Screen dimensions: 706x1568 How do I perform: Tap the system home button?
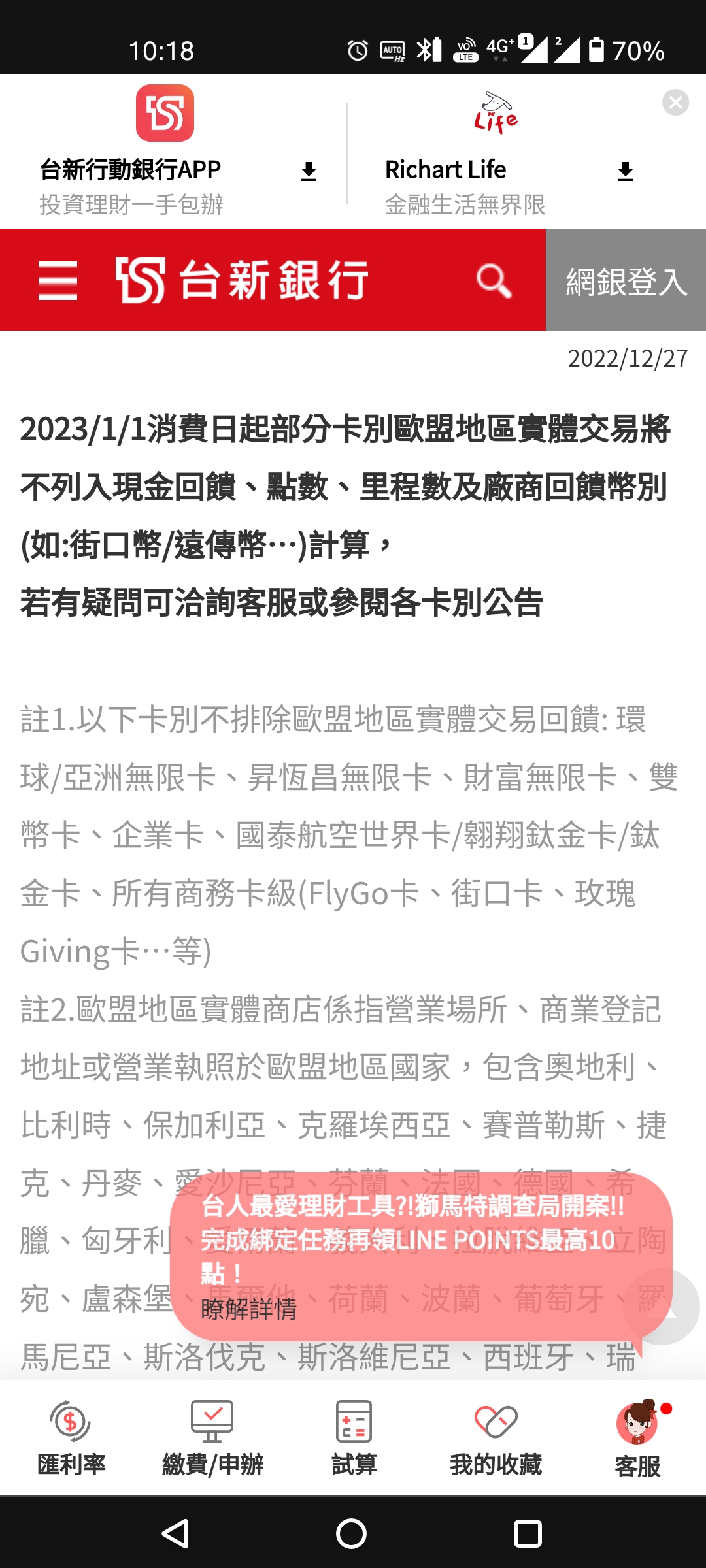351,1533
